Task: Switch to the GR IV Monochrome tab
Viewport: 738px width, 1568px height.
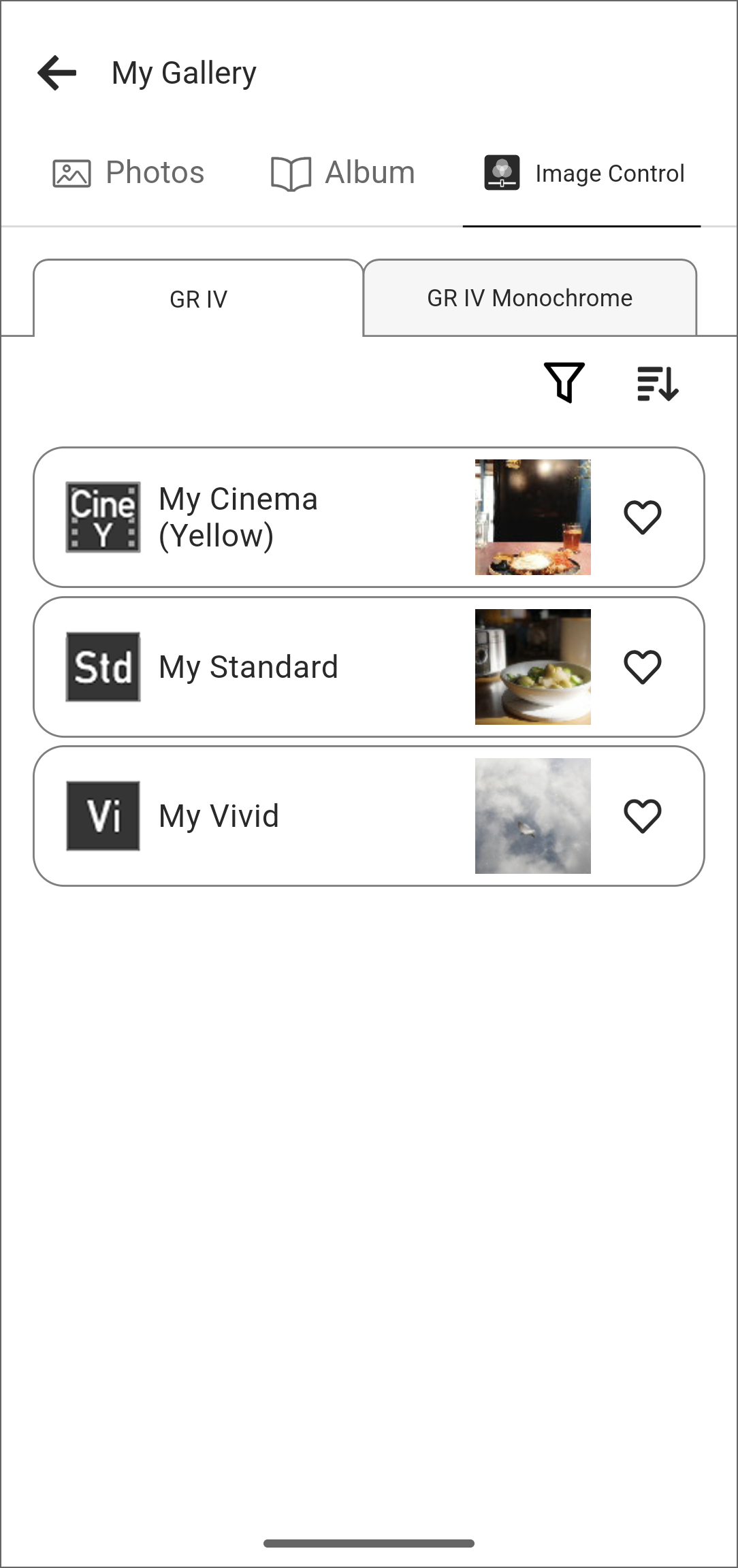Action: point(530,297)
